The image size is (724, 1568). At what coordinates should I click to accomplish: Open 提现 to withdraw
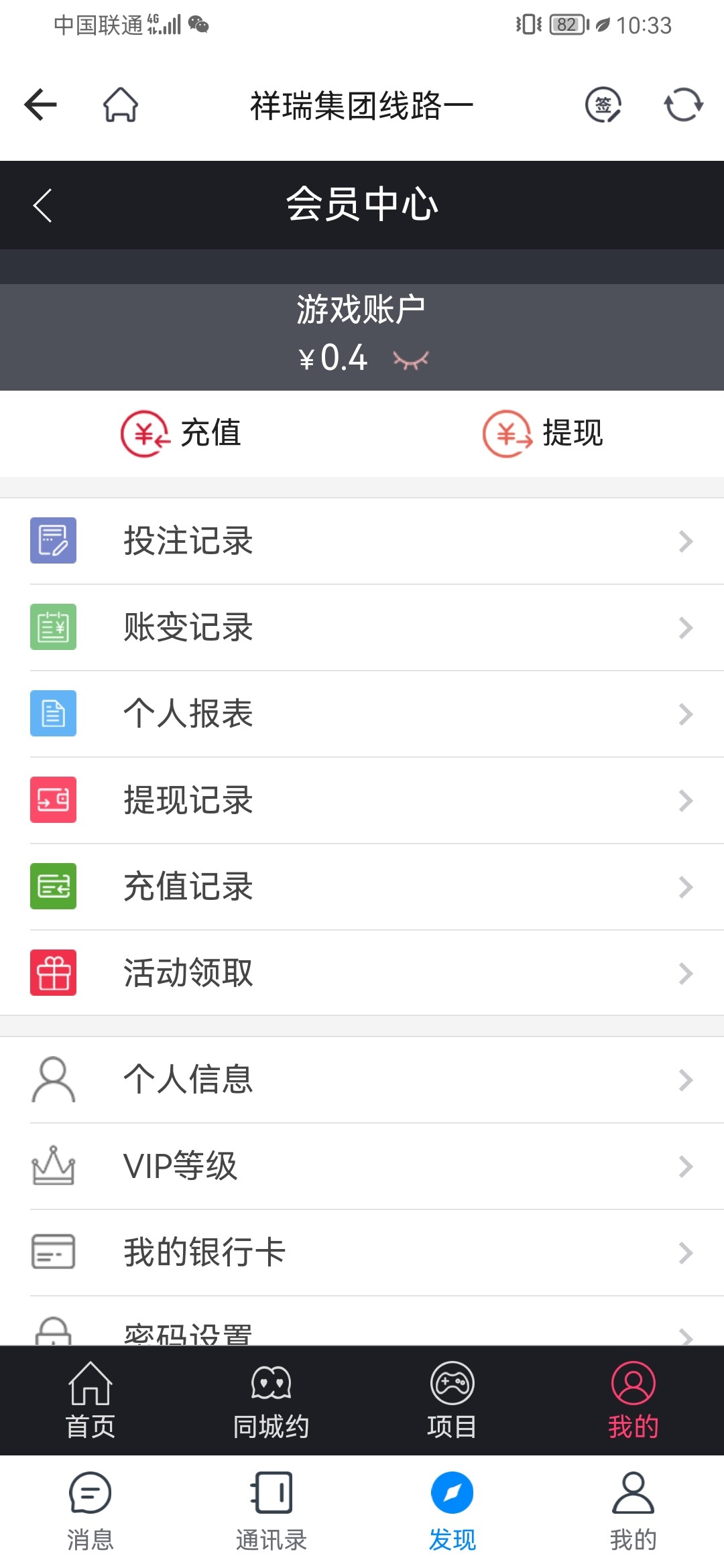click(543, 433)
